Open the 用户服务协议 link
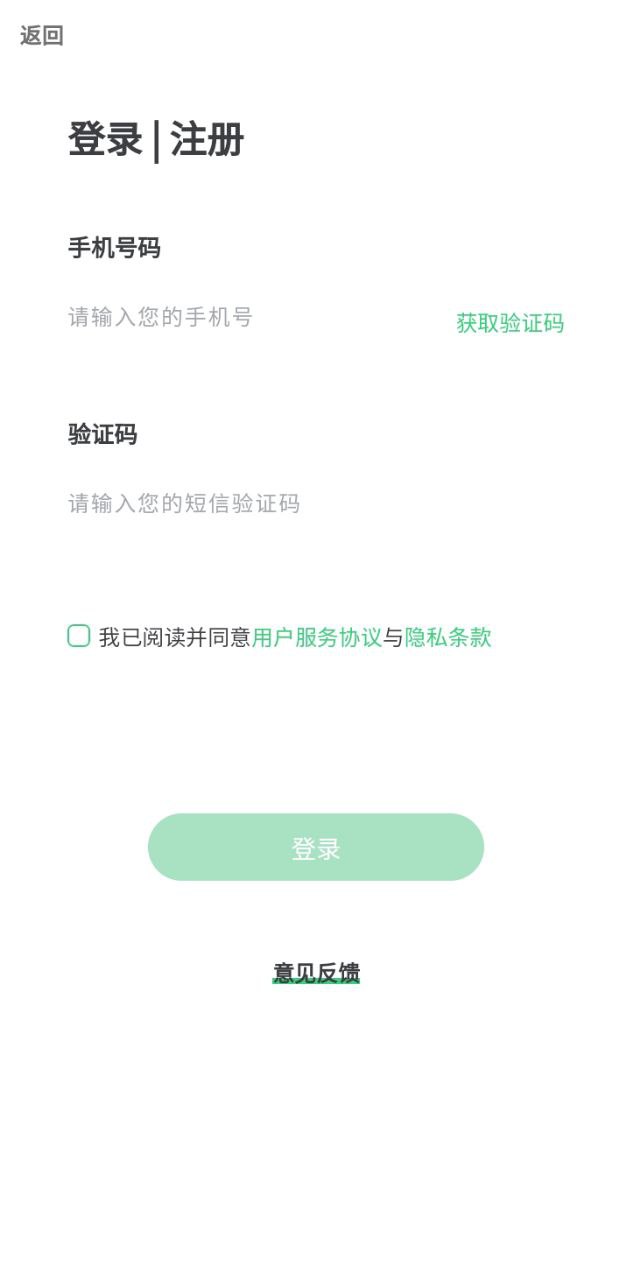Viewport: 630px width, 1280px height. [x=317, y=637]
